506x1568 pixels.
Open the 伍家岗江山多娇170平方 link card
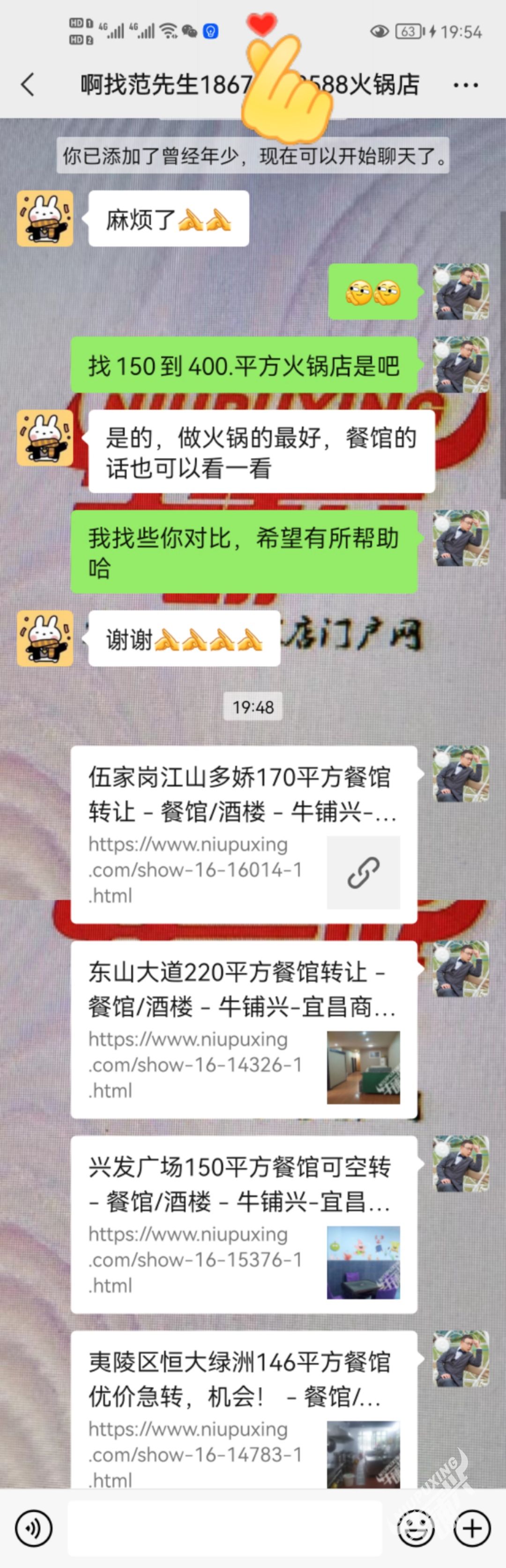[243, 834]
